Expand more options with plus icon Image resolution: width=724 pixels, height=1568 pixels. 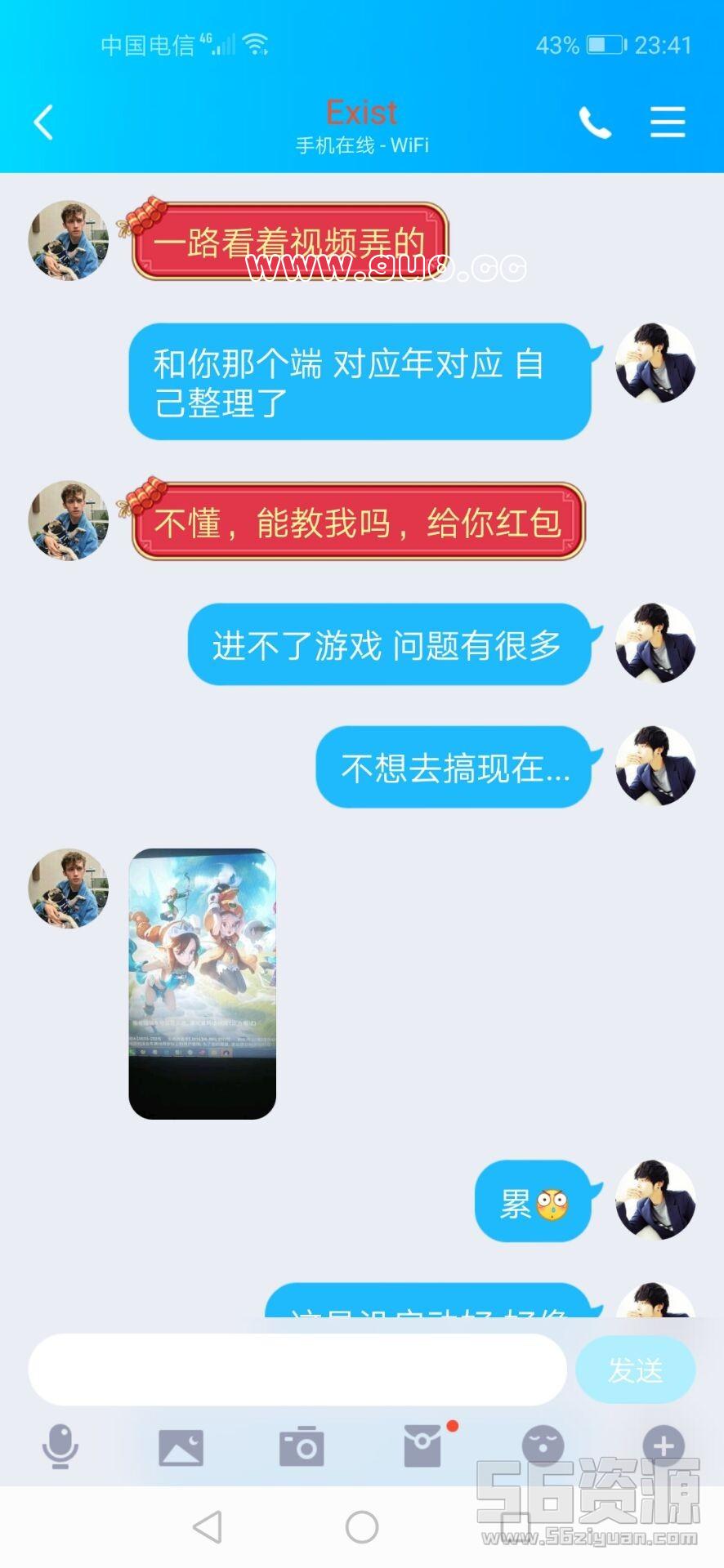coord(664,1445)
